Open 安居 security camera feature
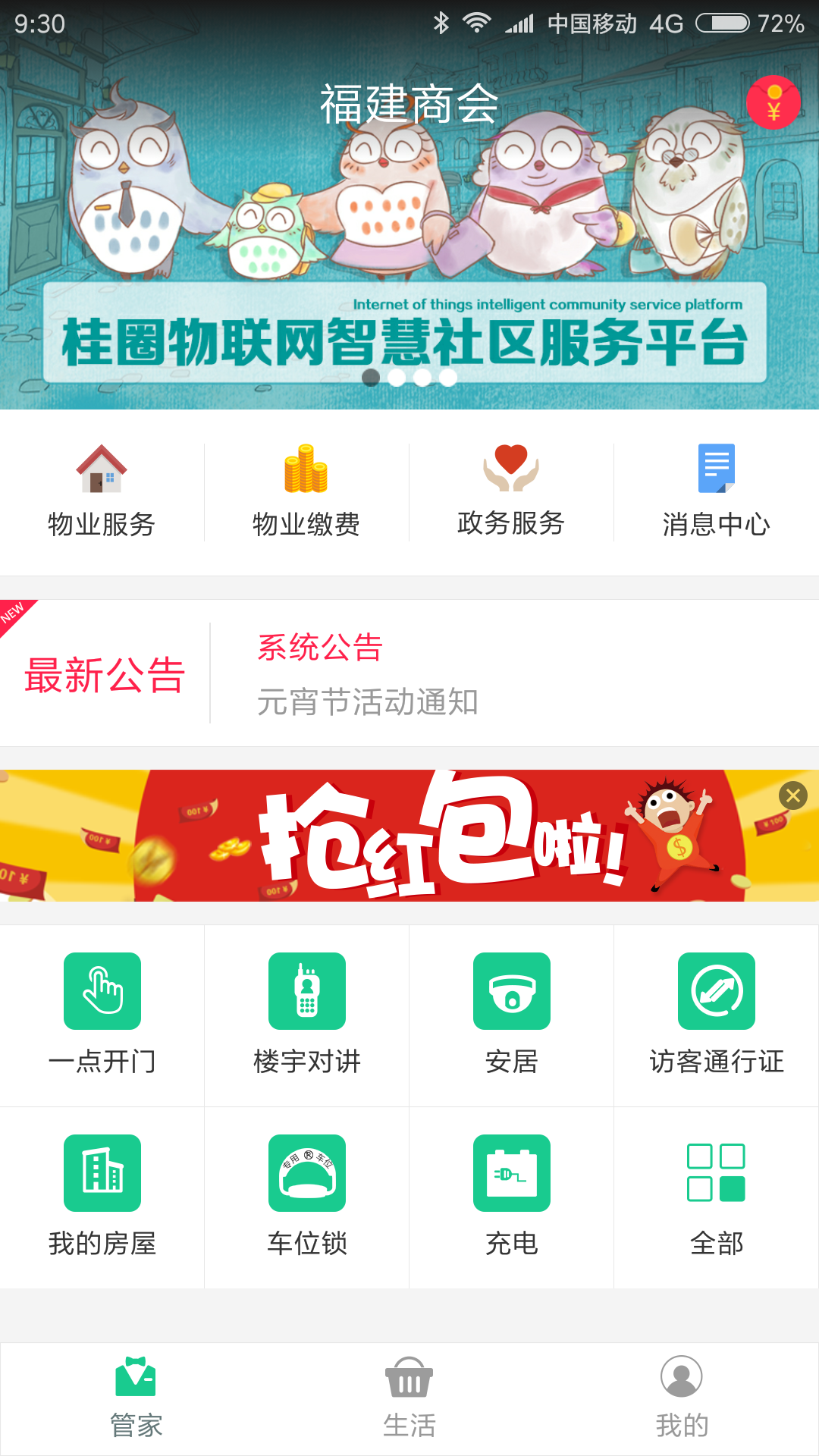The width and height of the screenshot is (819, 1456). [x=512, y=1015]
